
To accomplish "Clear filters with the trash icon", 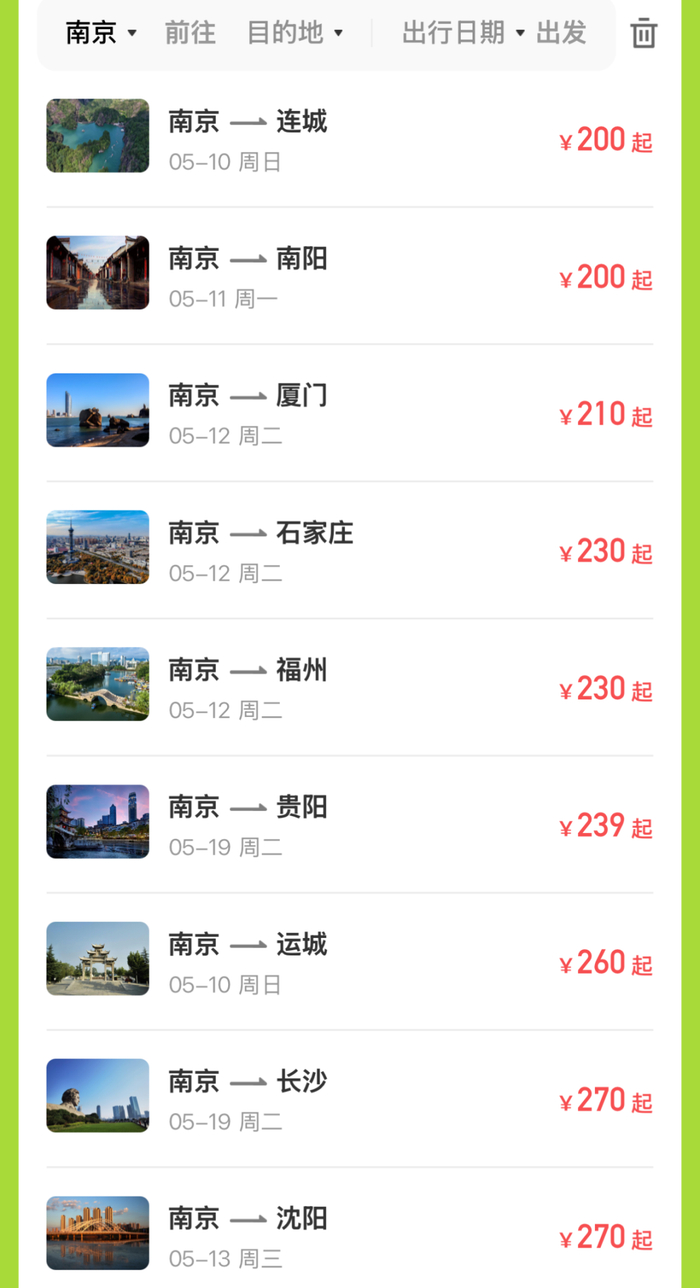I will tap(644, 33).
